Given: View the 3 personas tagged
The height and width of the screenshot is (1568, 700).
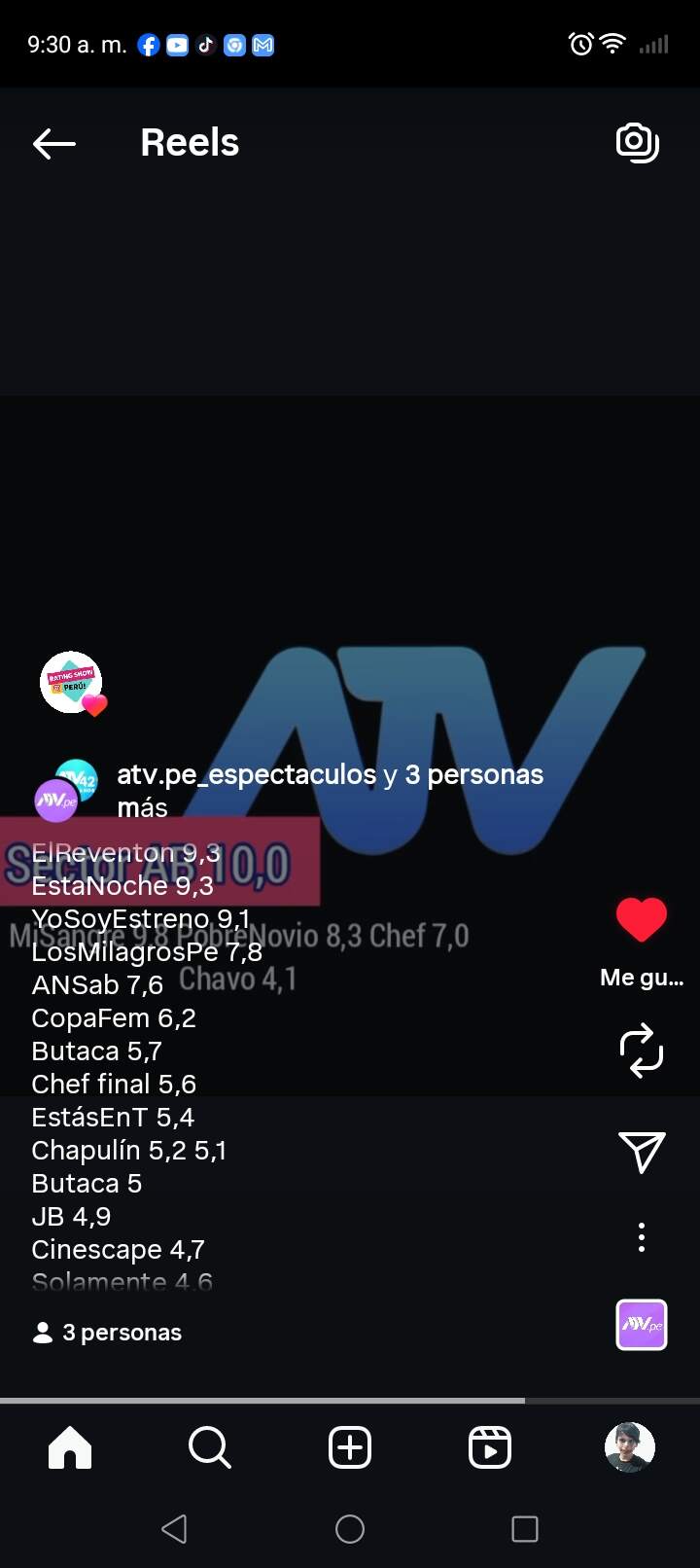Looking at the screenshot, I should pyautogui.click(x=108, y=1333).
